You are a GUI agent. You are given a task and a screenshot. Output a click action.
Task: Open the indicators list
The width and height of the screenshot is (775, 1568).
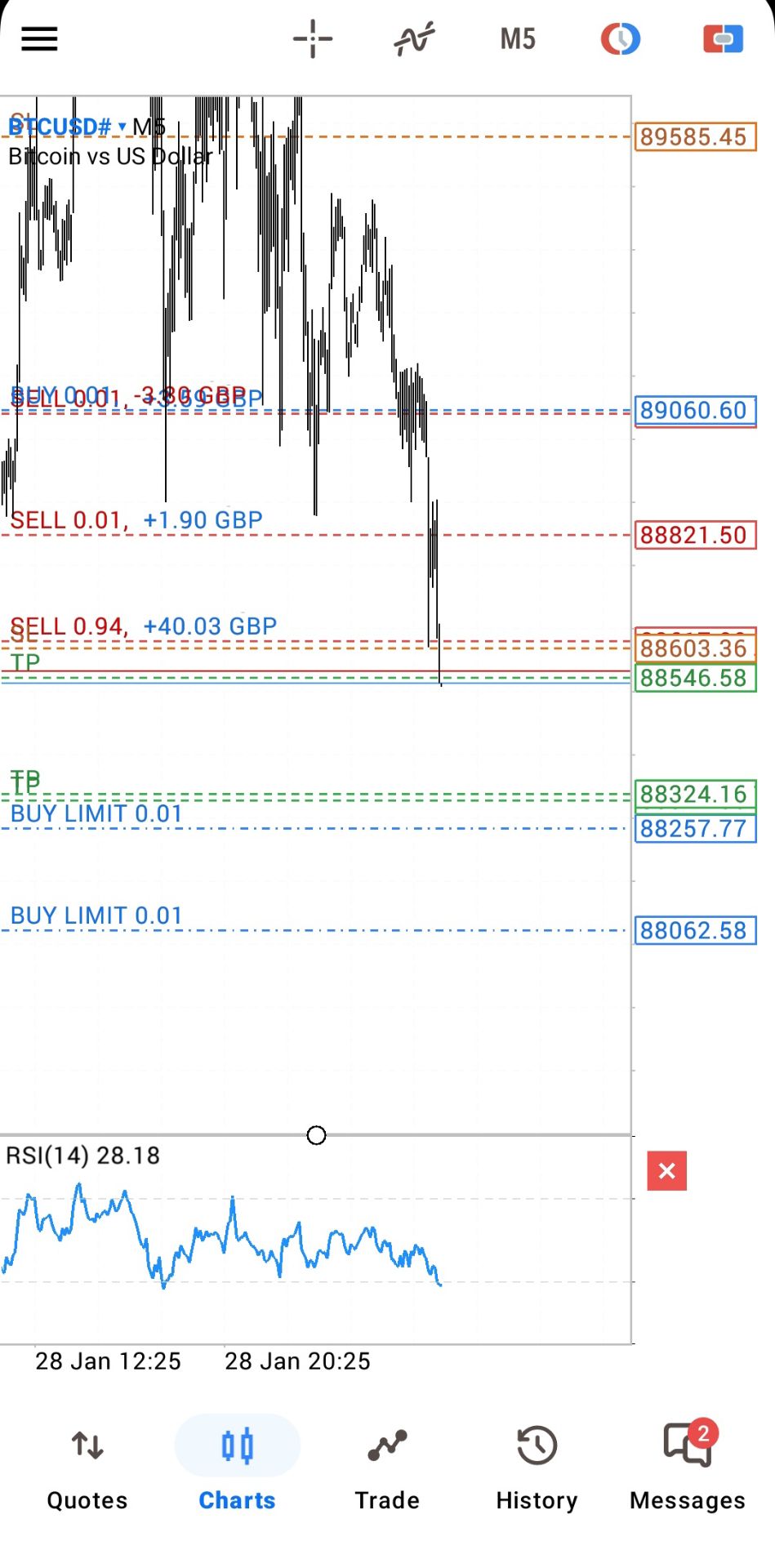click(x=414, y=38)
